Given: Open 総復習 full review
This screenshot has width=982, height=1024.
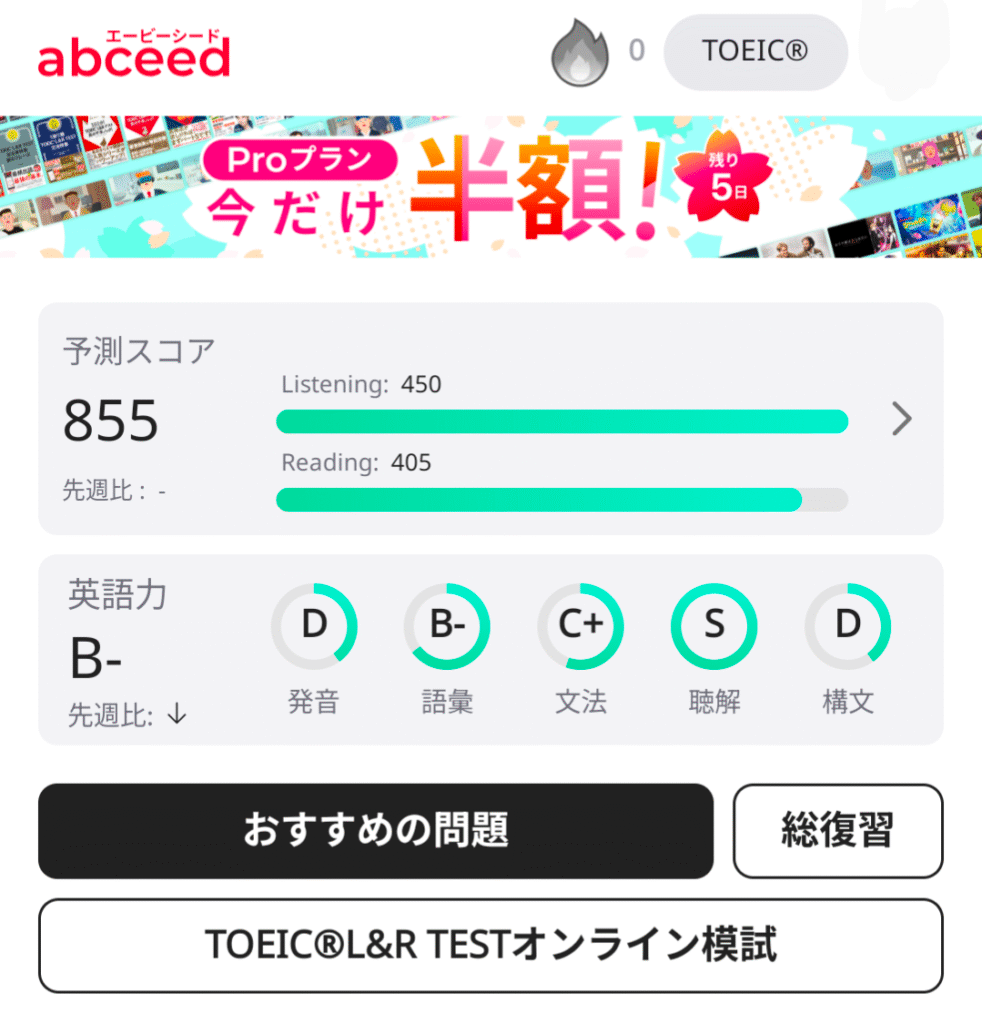Looking at the screenshot, I should 837,831.
